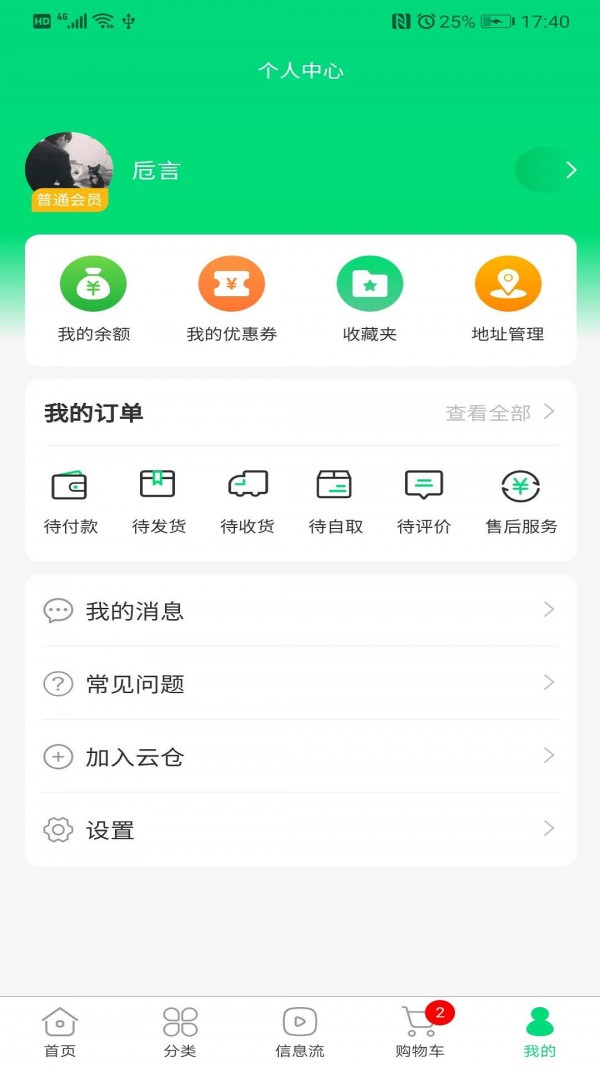Open the 收藏夹 favorites folder

pyautogui.click(x=370, y=299)
